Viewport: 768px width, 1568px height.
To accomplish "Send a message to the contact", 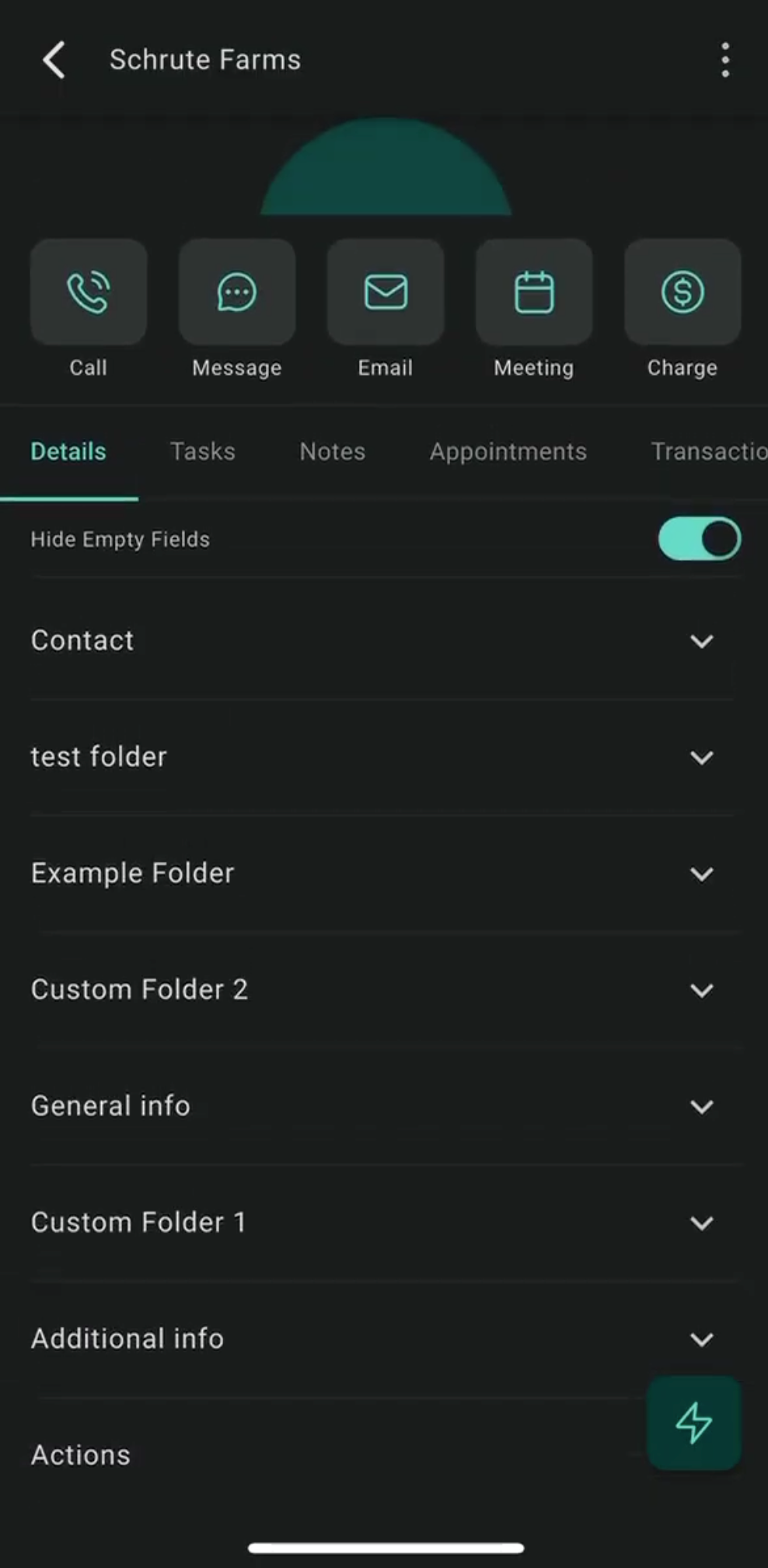I will coord(237,293).
